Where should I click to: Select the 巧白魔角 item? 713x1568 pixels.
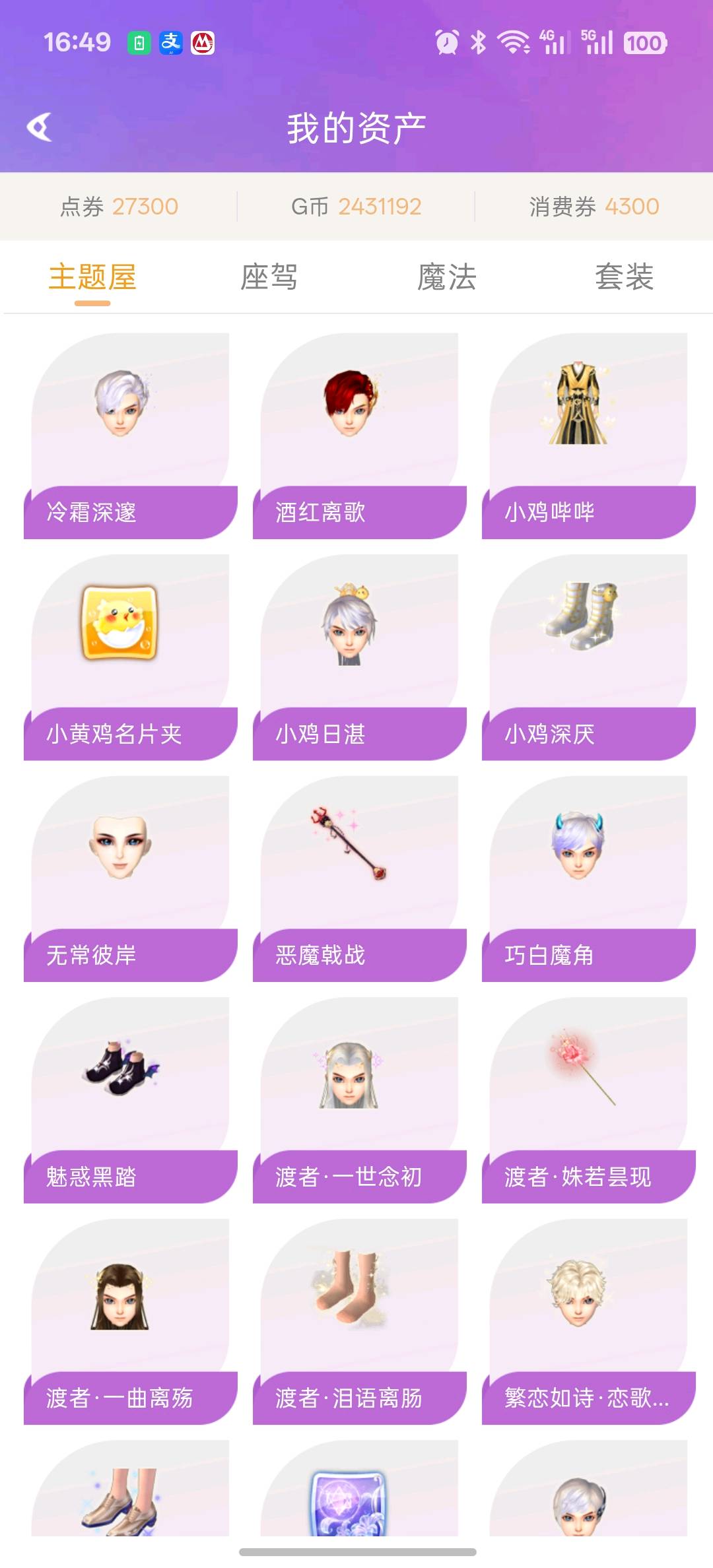tap(589, 878)
